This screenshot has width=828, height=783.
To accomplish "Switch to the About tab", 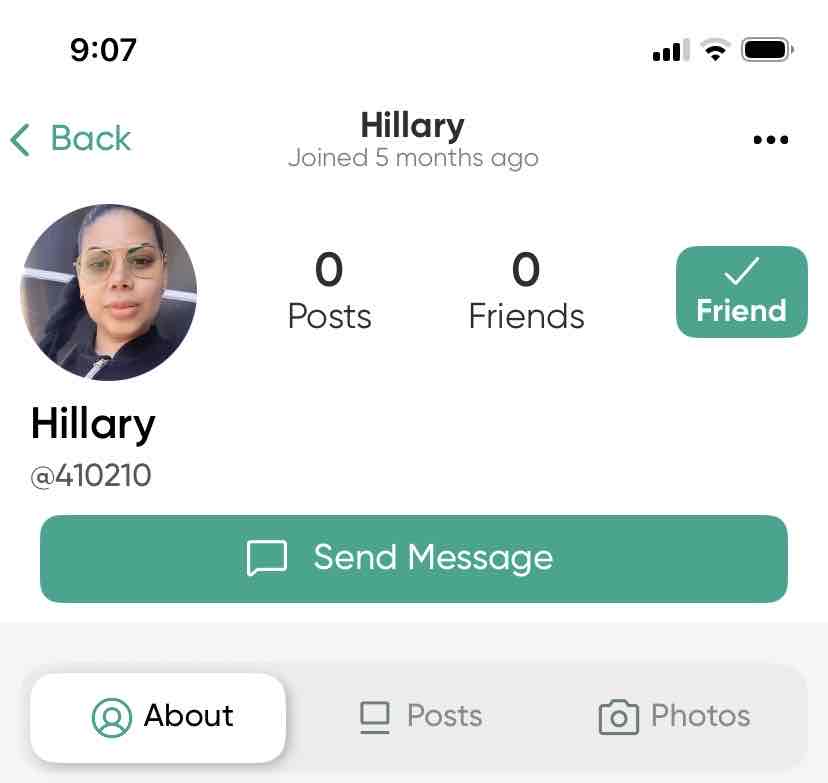I will (x=159, y=717).
